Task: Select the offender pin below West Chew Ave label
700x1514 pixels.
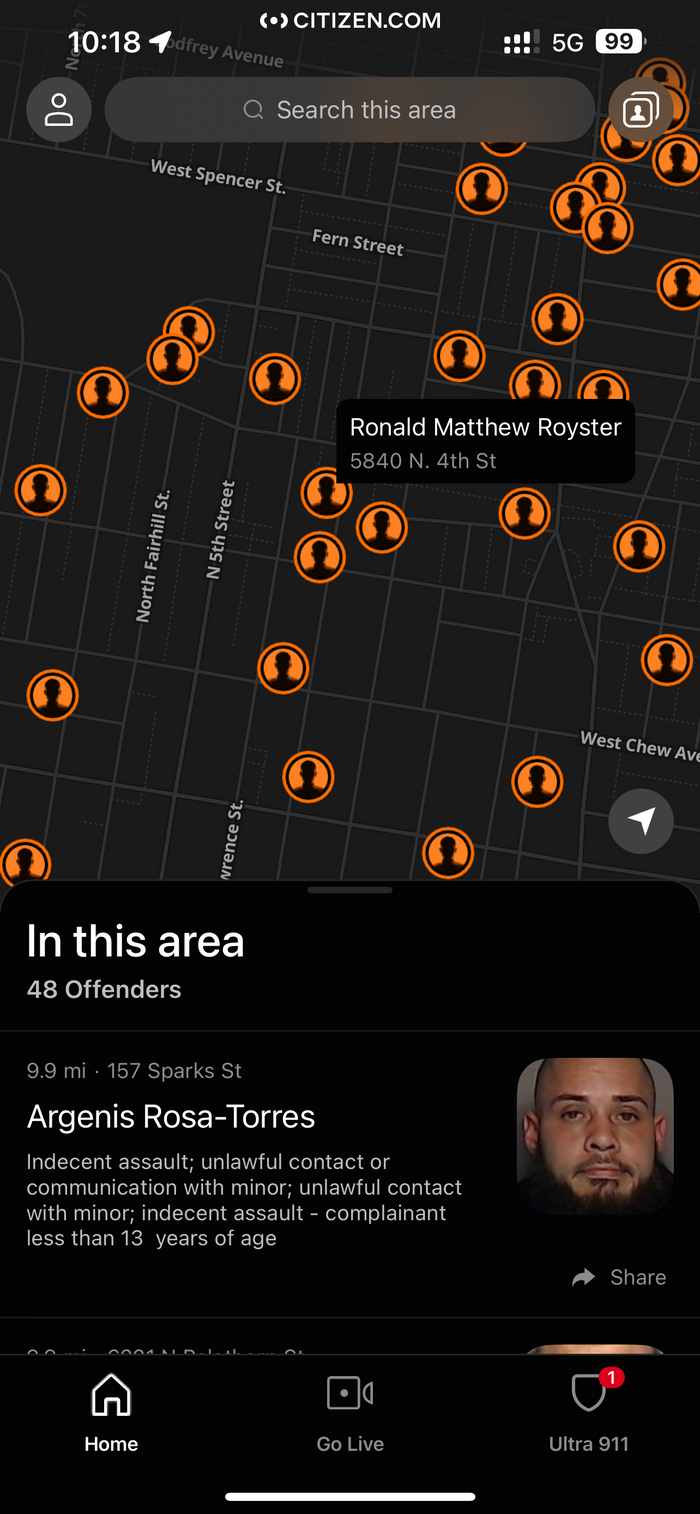Action: [x=537, y=782]
